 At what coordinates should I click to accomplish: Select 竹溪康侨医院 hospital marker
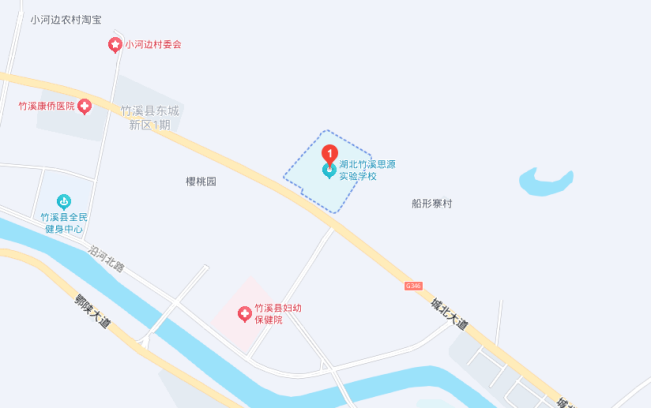click(x=85, y=106)
